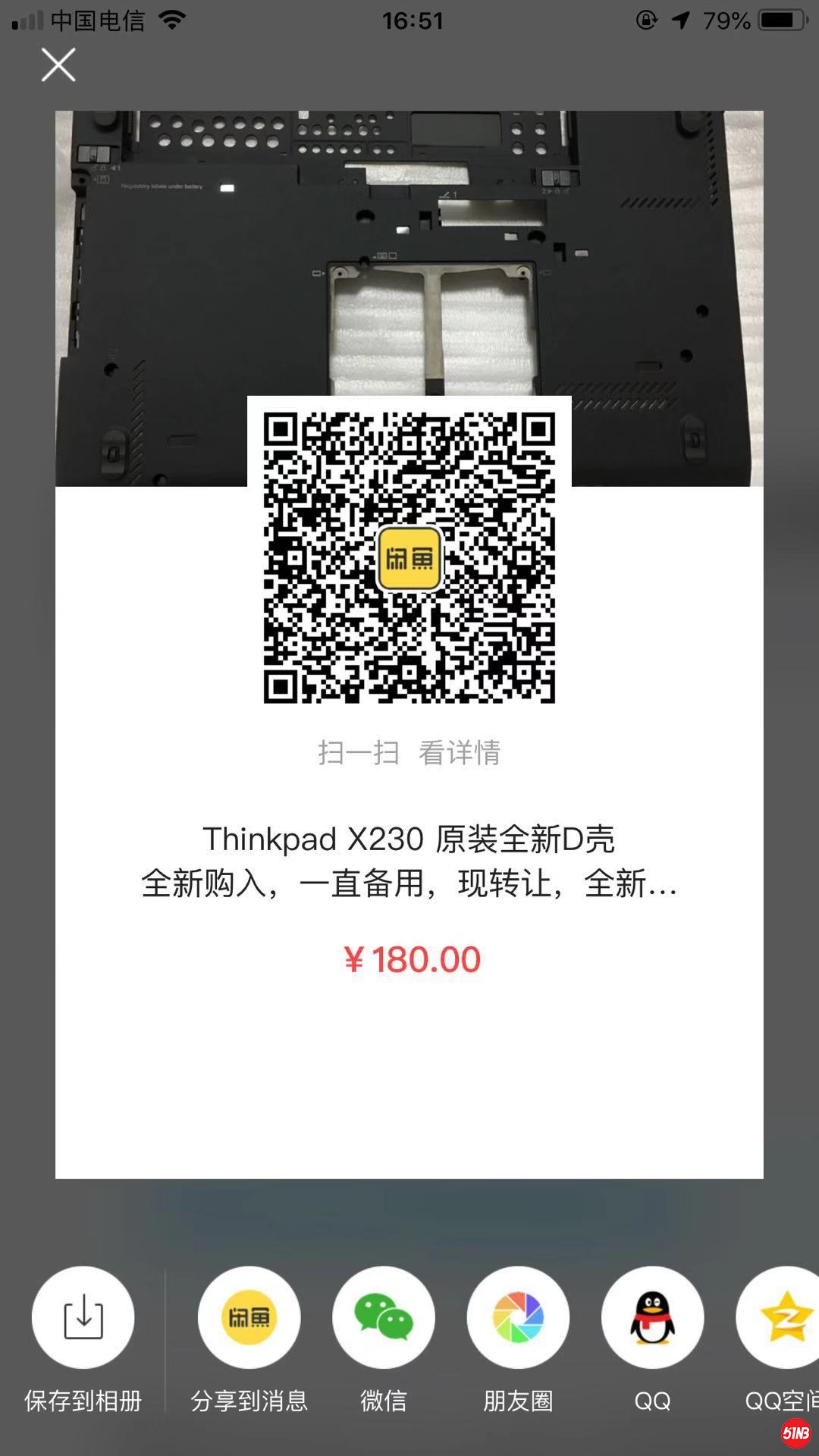Tap the 保存到相册 save icon
Screen dimensions: 819x1456
tap(82, 1318)
